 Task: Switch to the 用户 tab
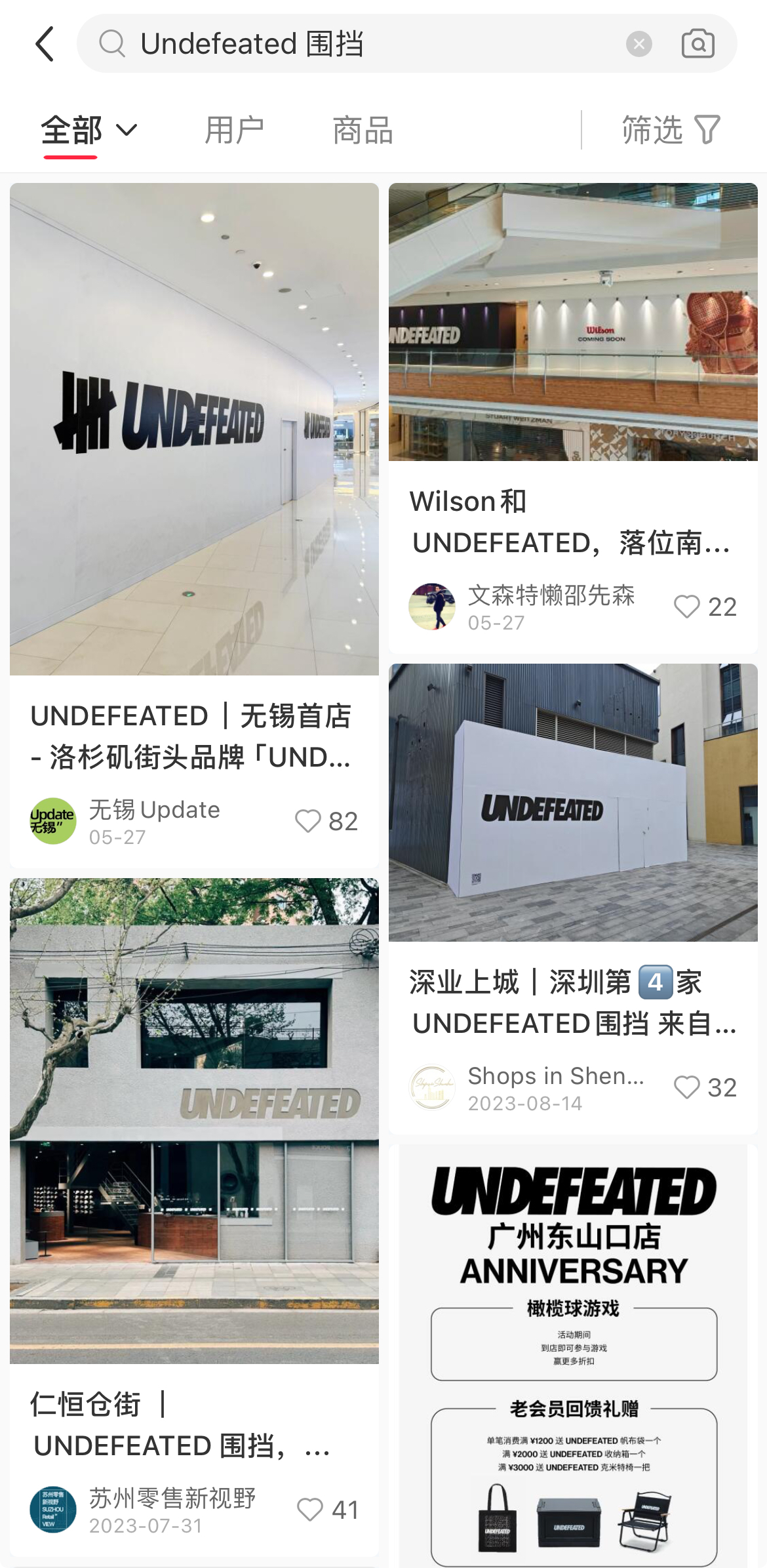tap(234, 130)
